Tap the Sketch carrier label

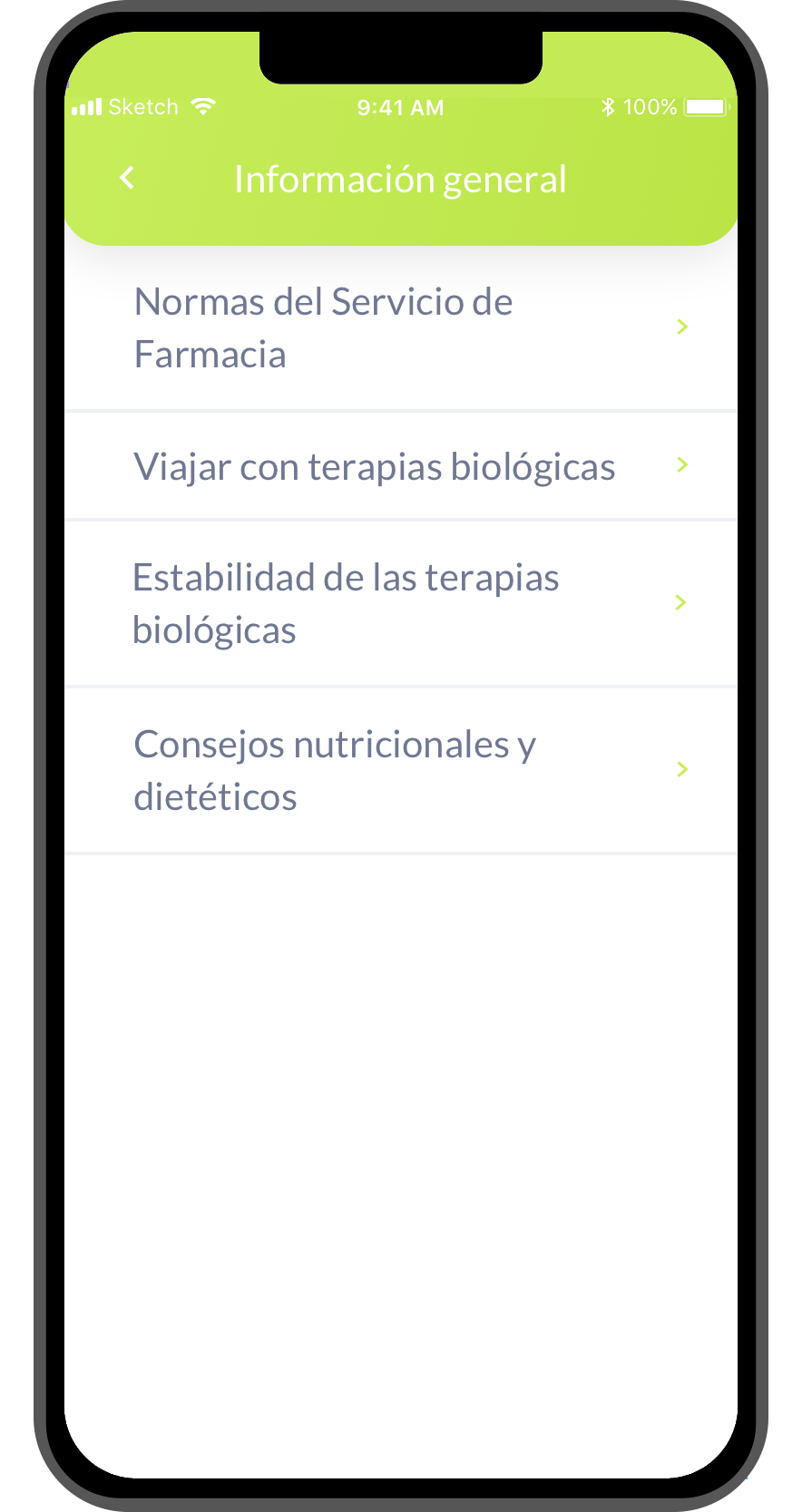[x=143, y=106]
